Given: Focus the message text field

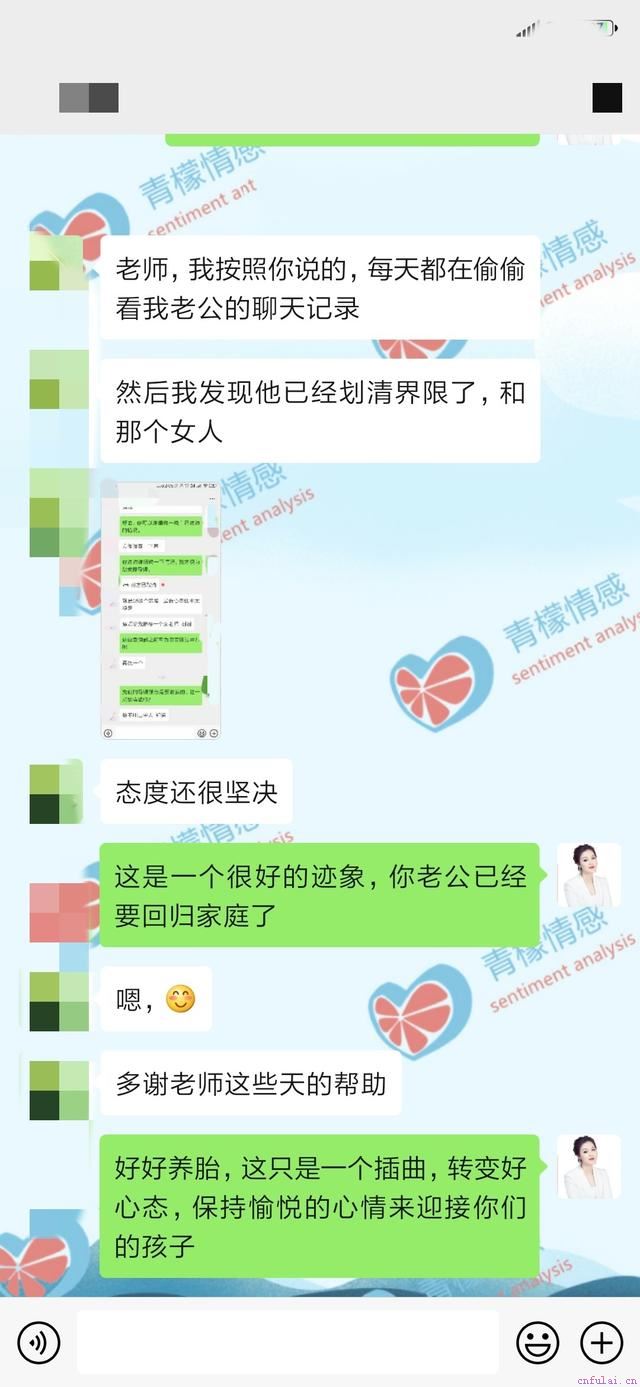Looking at the screenshot, I should [x=287, y=1342].
